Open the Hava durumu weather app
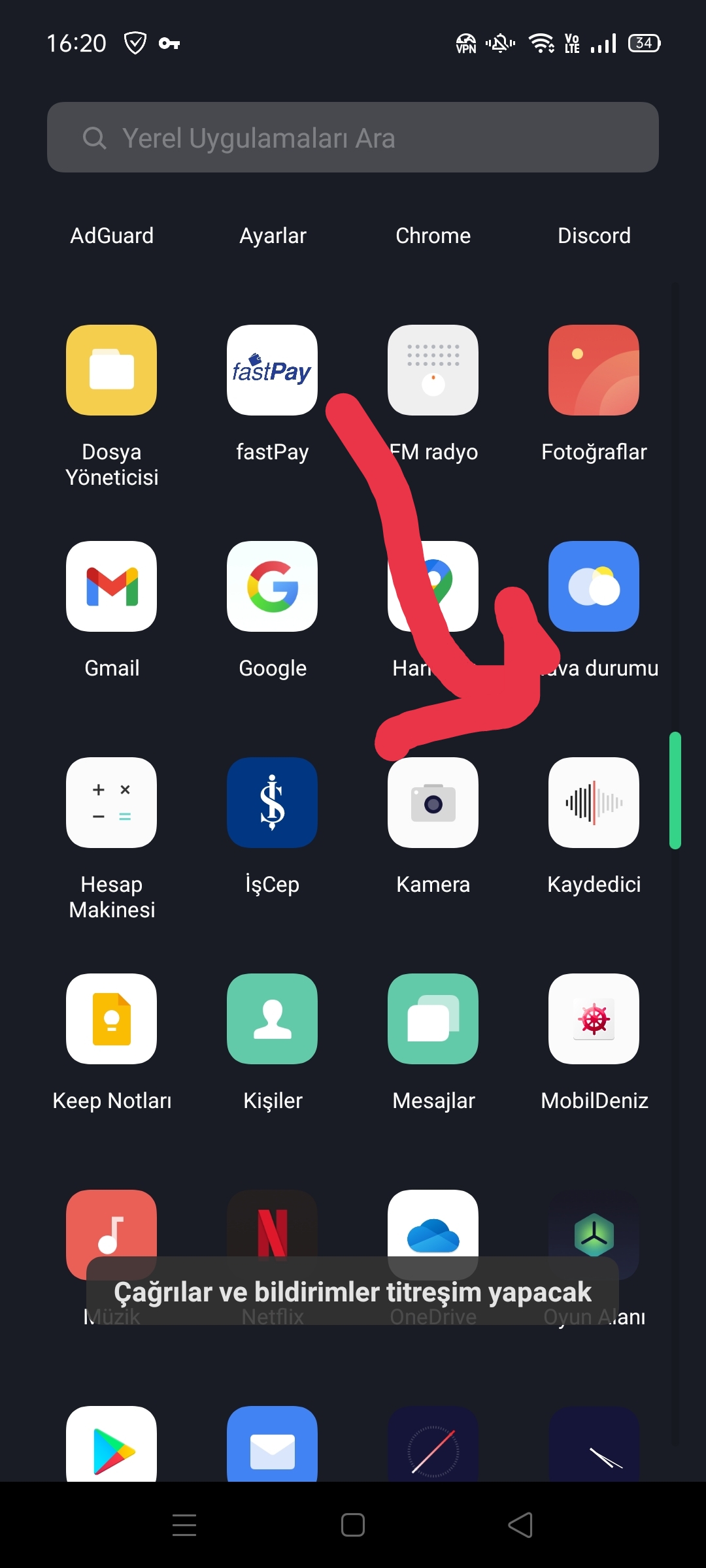This screenshot has width=706, height=1568. 594,586
